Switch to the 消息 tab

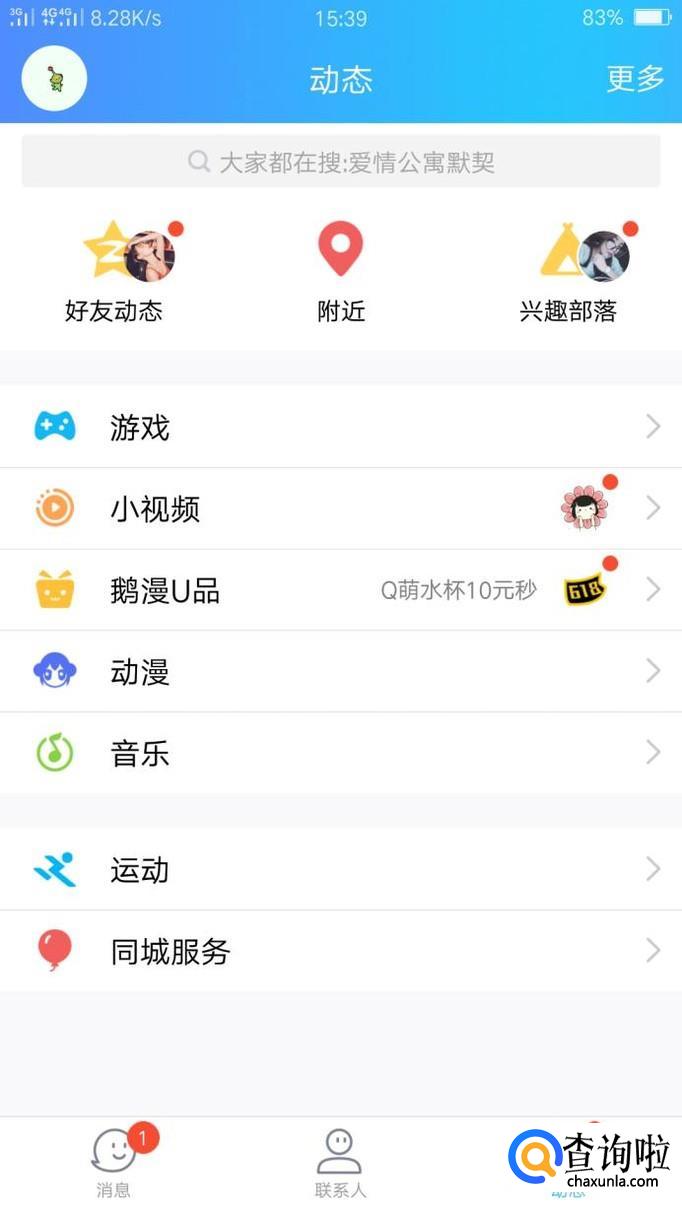pyautogui.click(x=114, y=1163)
